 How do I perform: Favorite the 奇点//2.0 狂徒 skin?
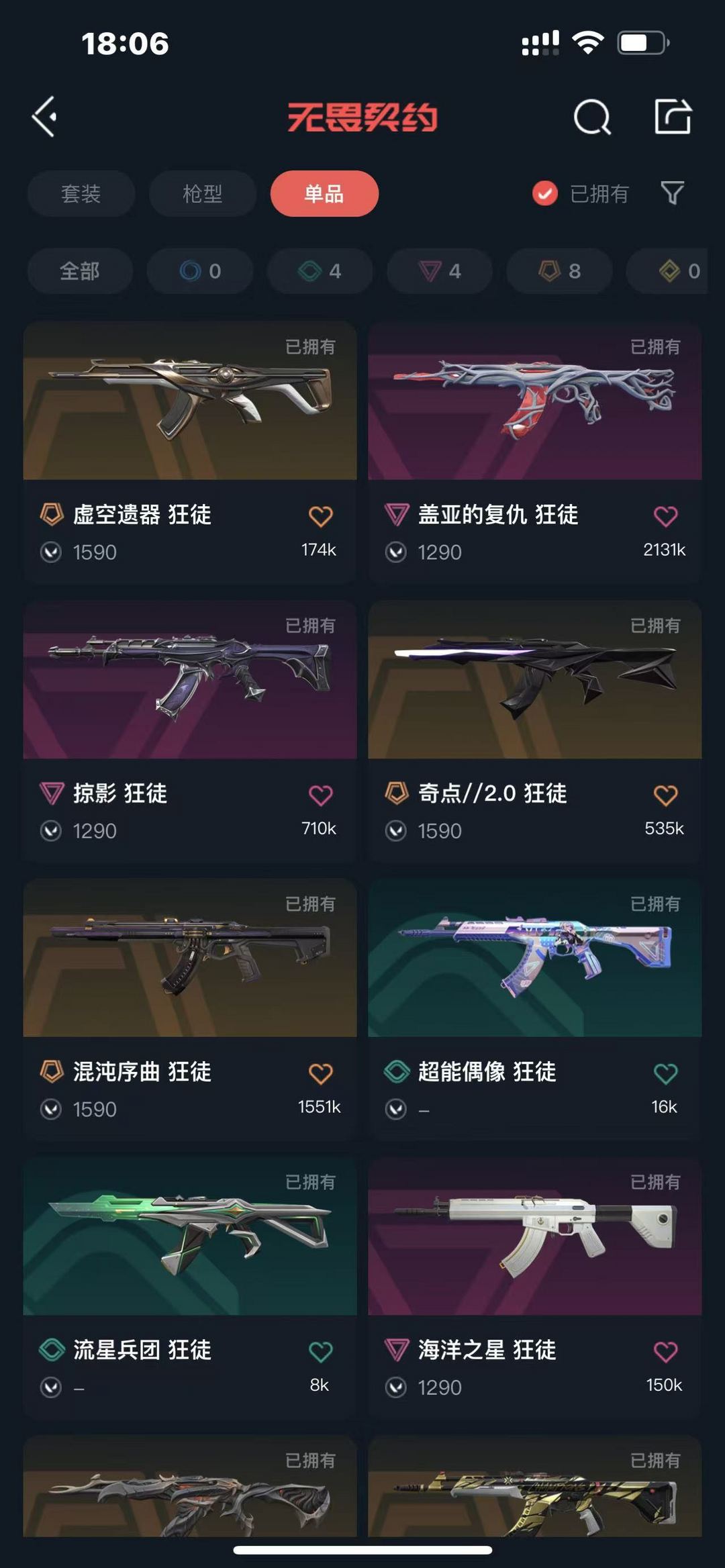[x=665, y=795]
